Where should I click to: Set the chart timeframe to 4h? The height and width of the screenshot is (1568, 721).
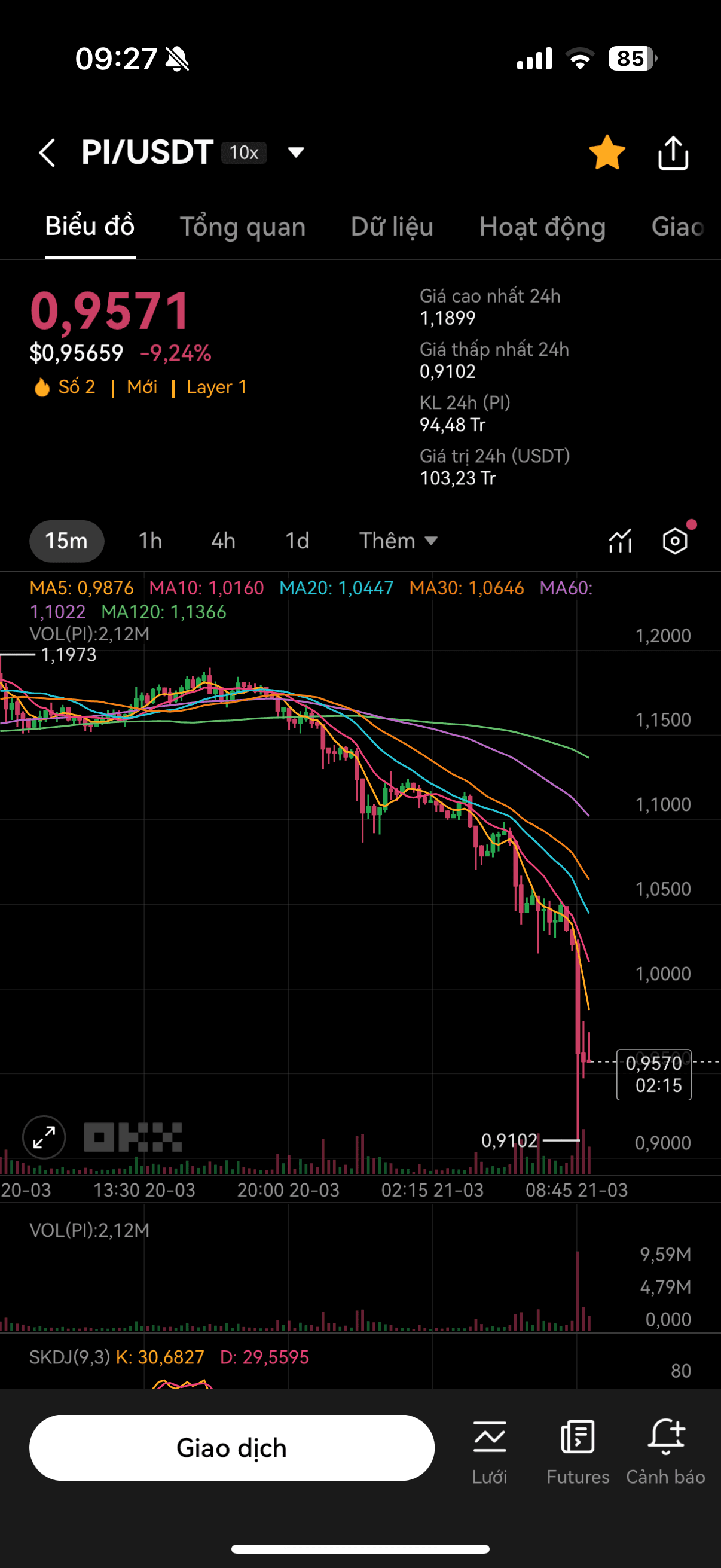coord(224,541)
